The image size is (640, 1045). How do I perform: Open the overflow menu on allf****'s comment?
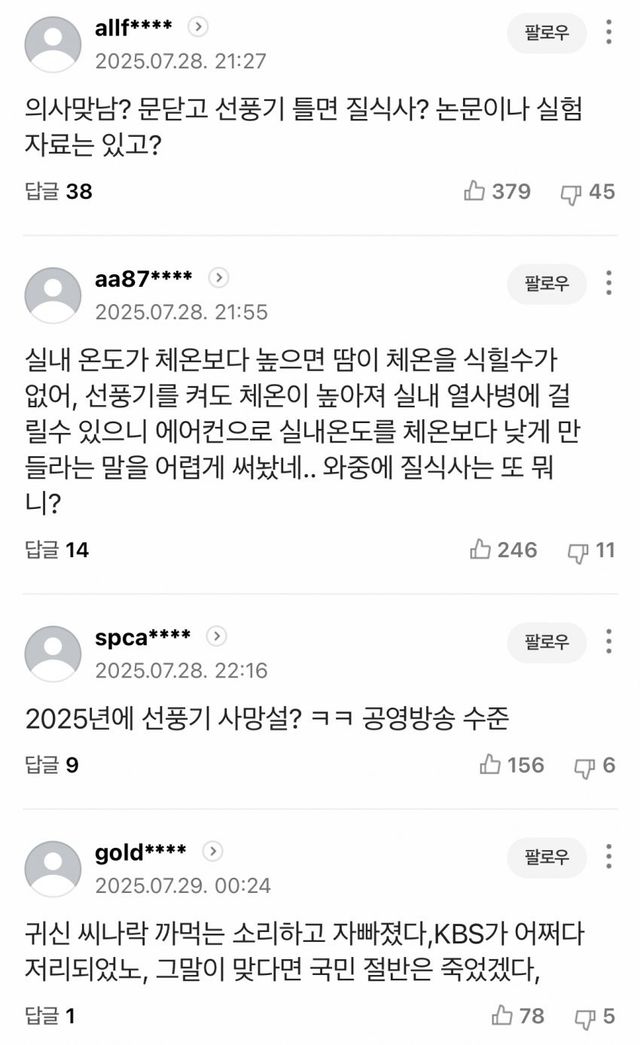[609, 33]
